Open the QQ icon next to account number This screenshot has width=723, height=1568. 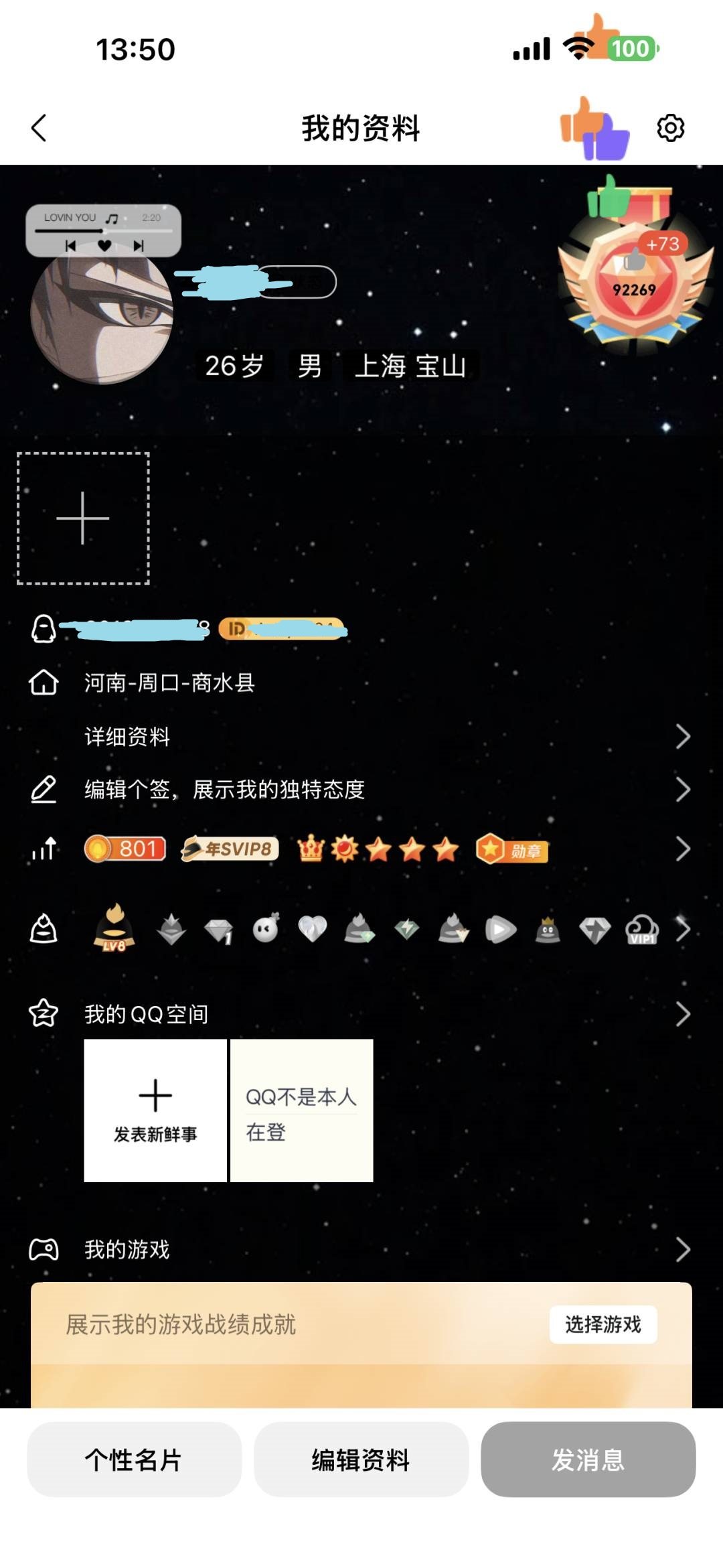42,628
